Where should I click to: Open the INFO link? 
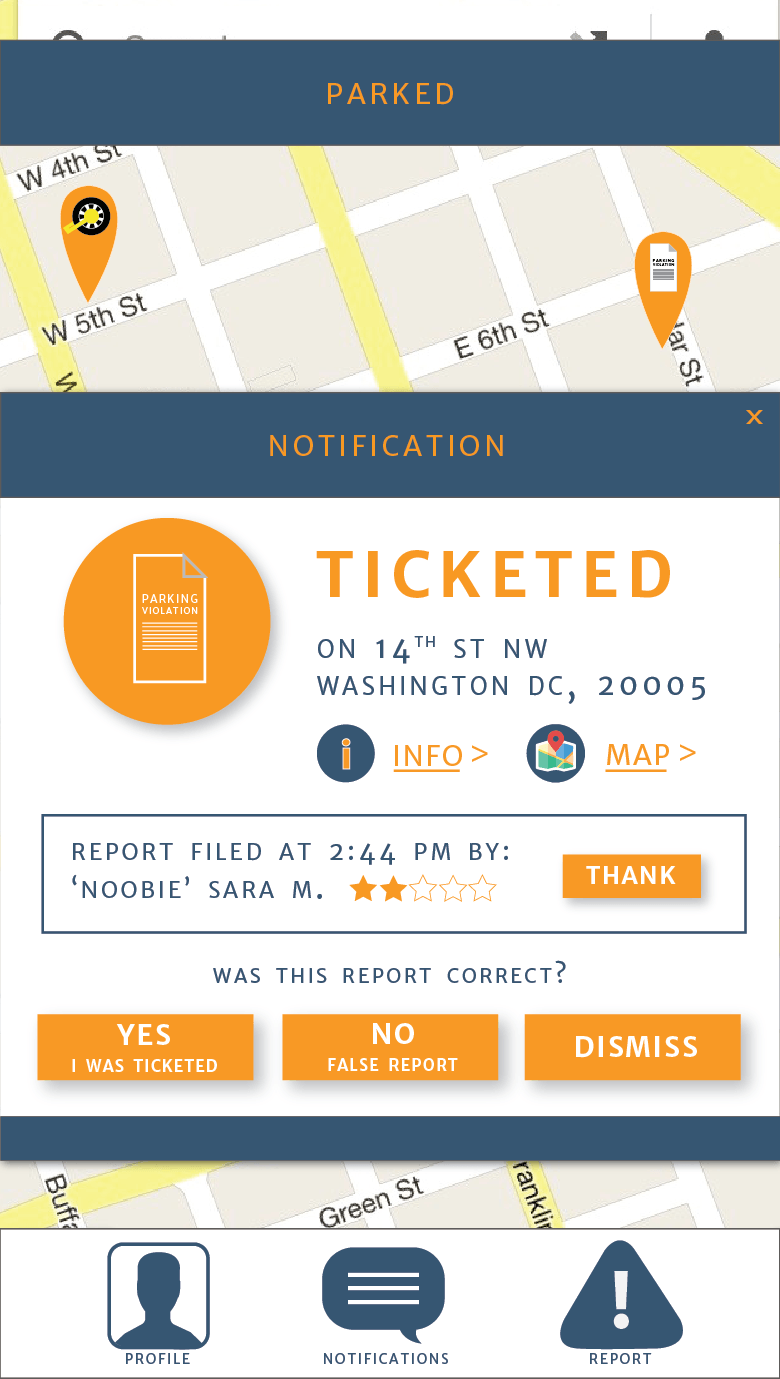coord(428,755)
